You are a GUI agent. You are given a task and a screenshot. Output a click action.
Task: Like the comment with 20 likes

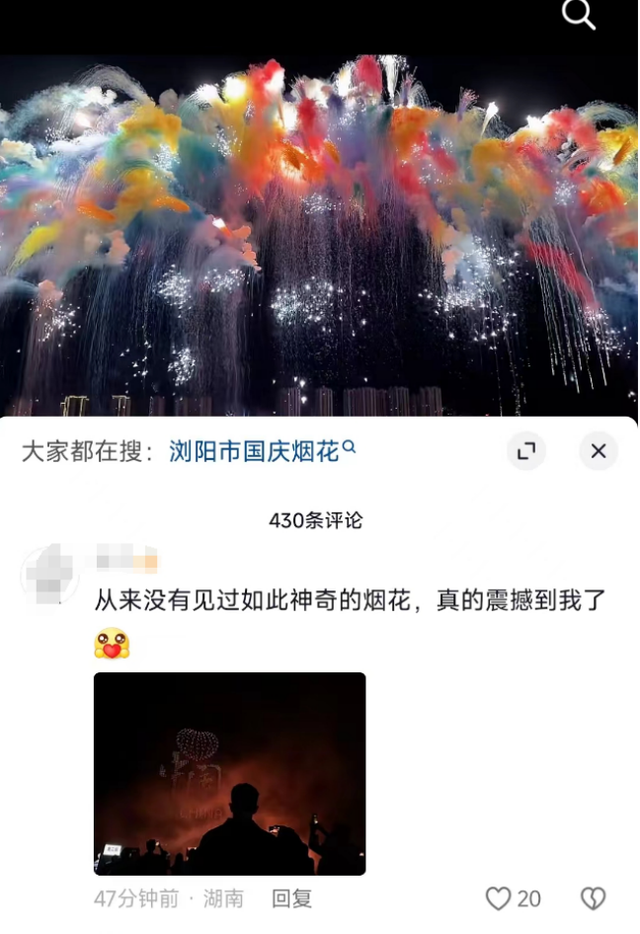tap(499, 898)
